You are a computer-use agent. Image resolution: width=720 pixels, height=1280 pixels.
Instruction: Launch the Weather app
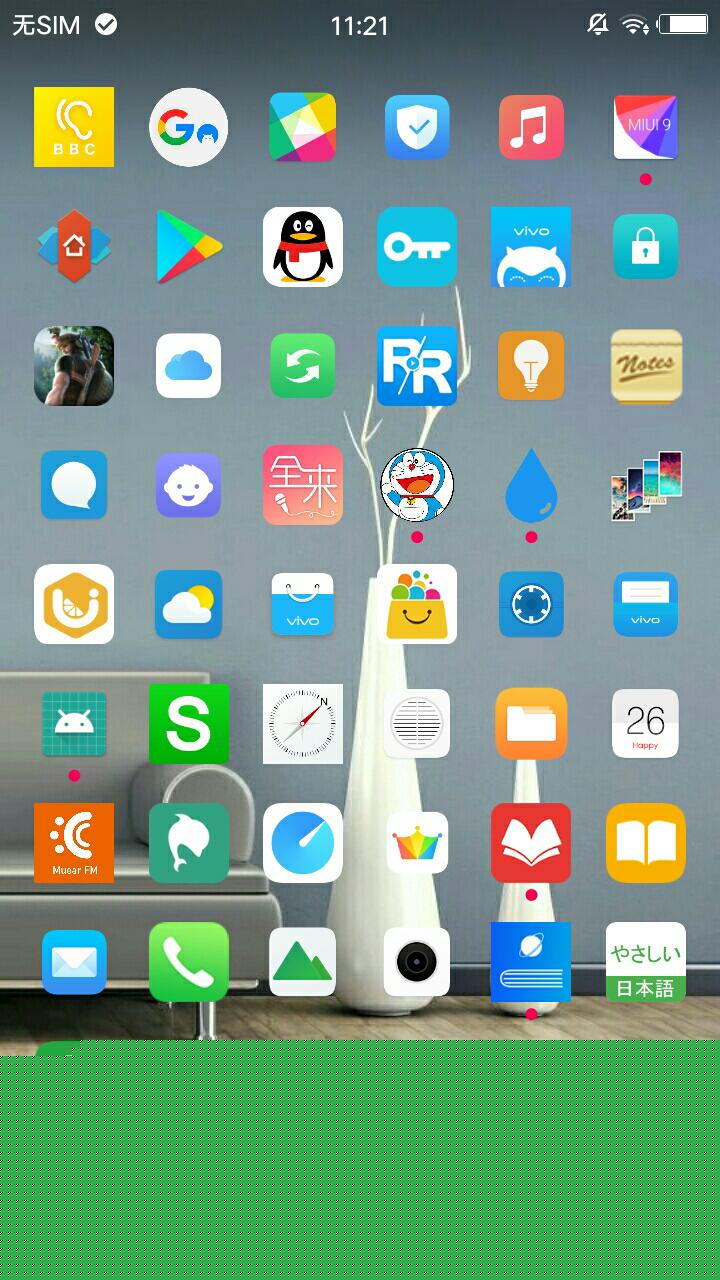pyautogui.click(x=189, y=604)
